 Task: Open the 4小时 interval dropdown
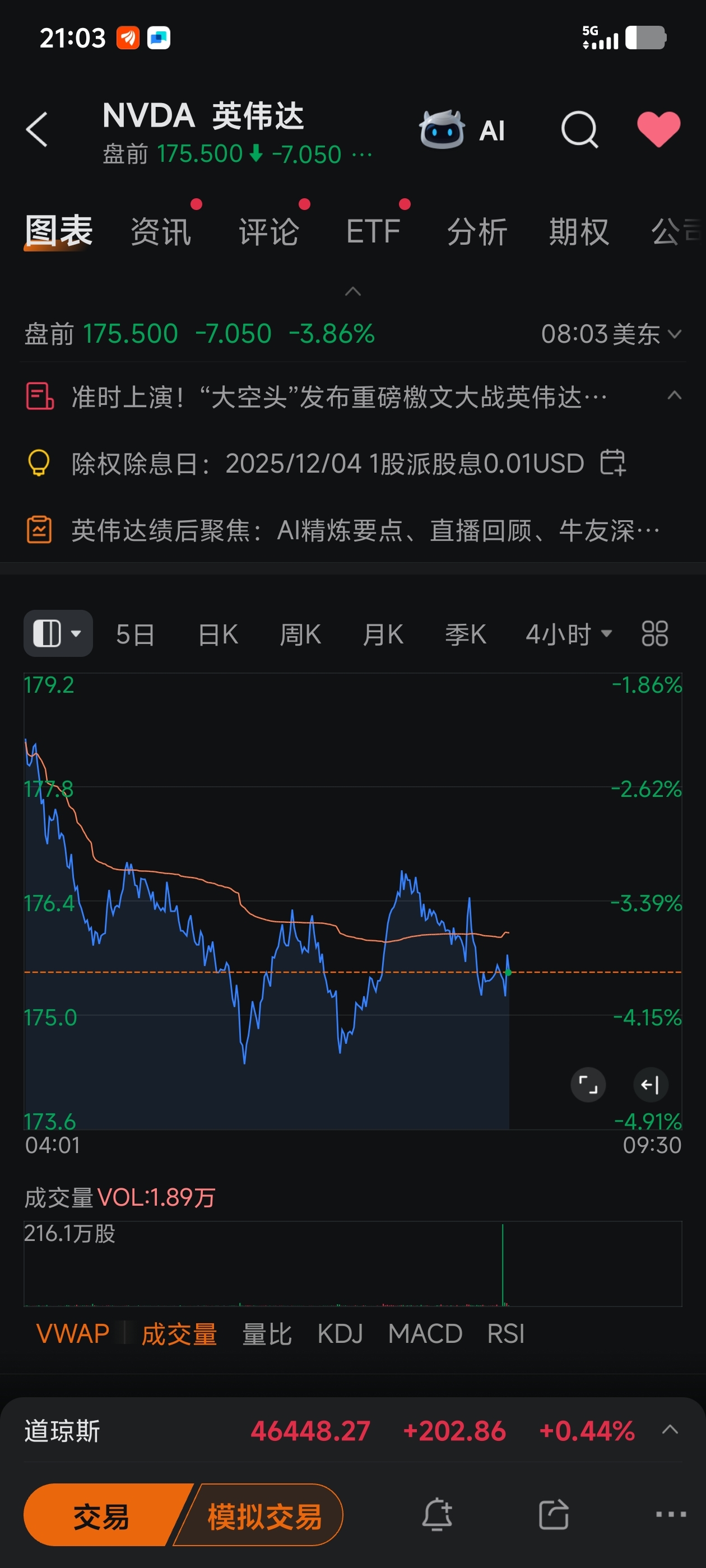tap(568, 634)
